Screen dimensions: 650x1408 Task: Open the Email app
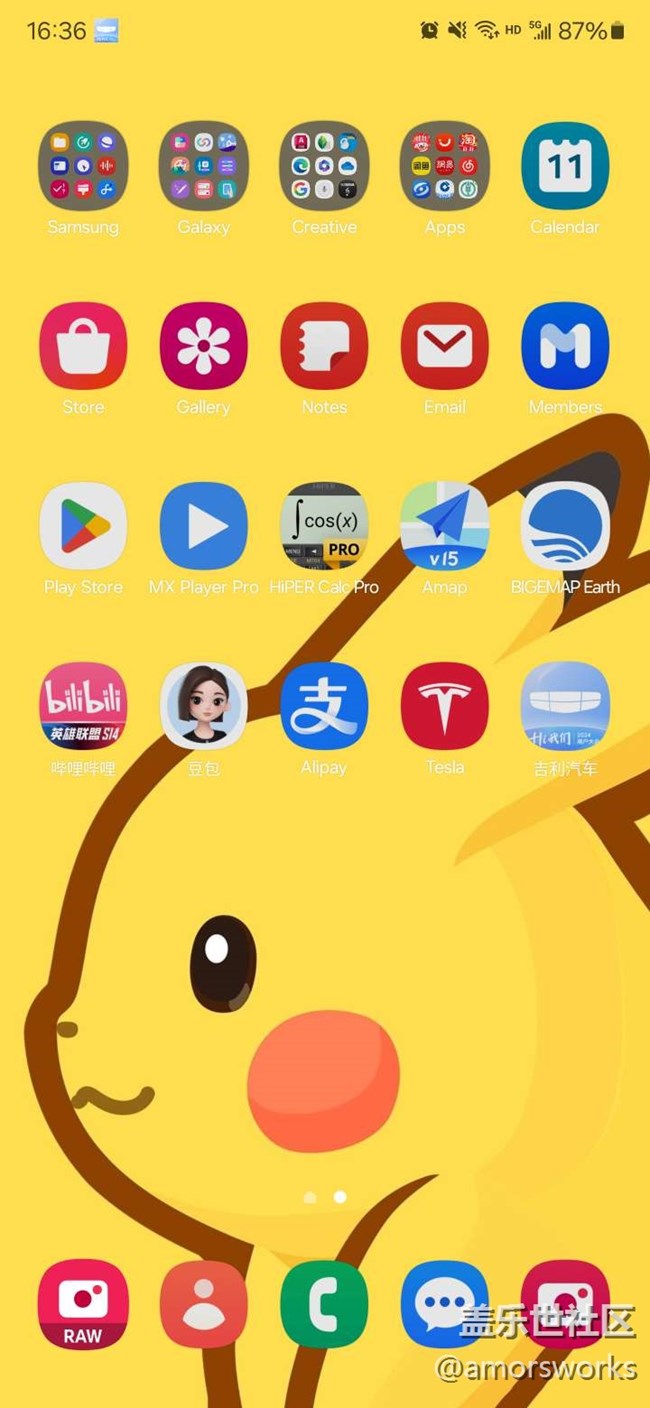(x=445, y=346)
